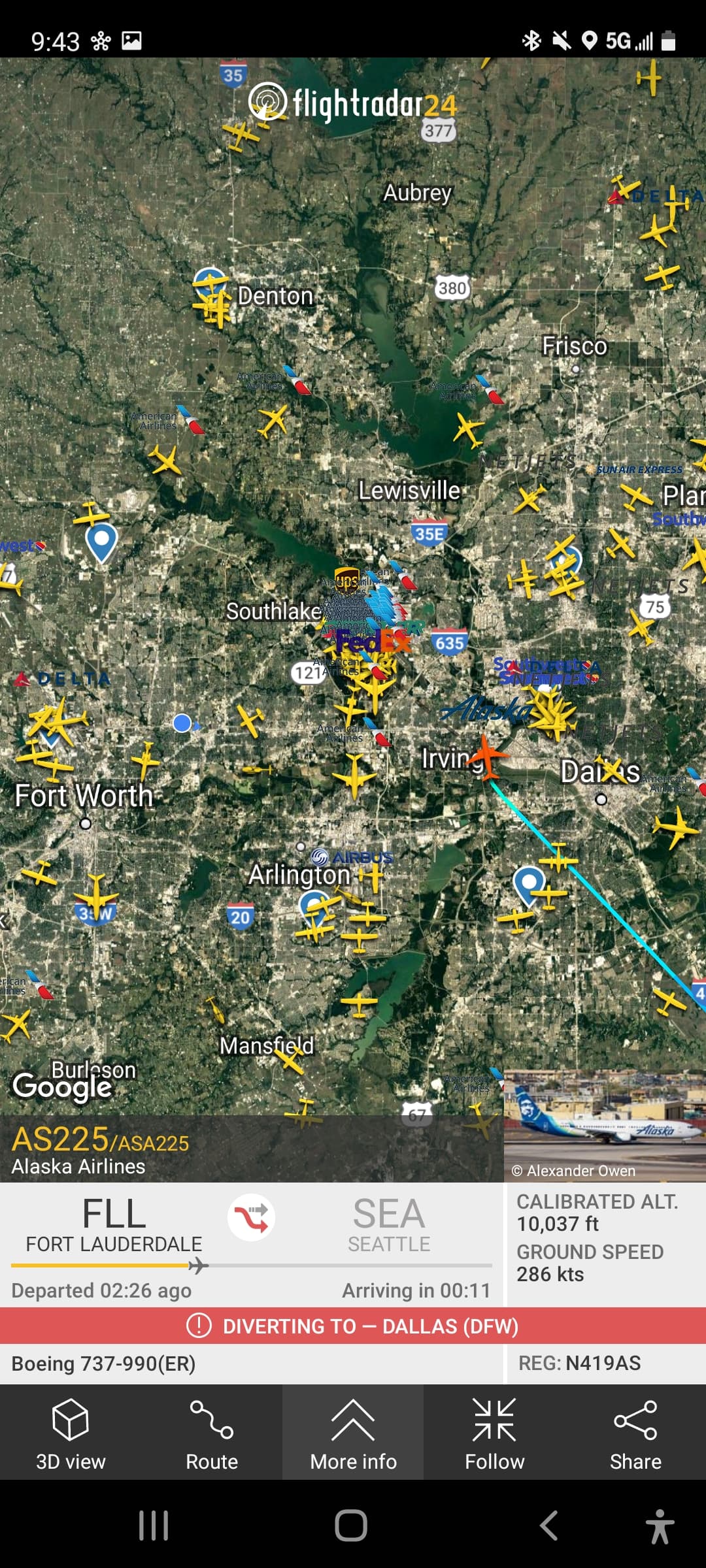Show the flight route
706x1568 pixels.
pyautogui.click(x=211, y=1432)
